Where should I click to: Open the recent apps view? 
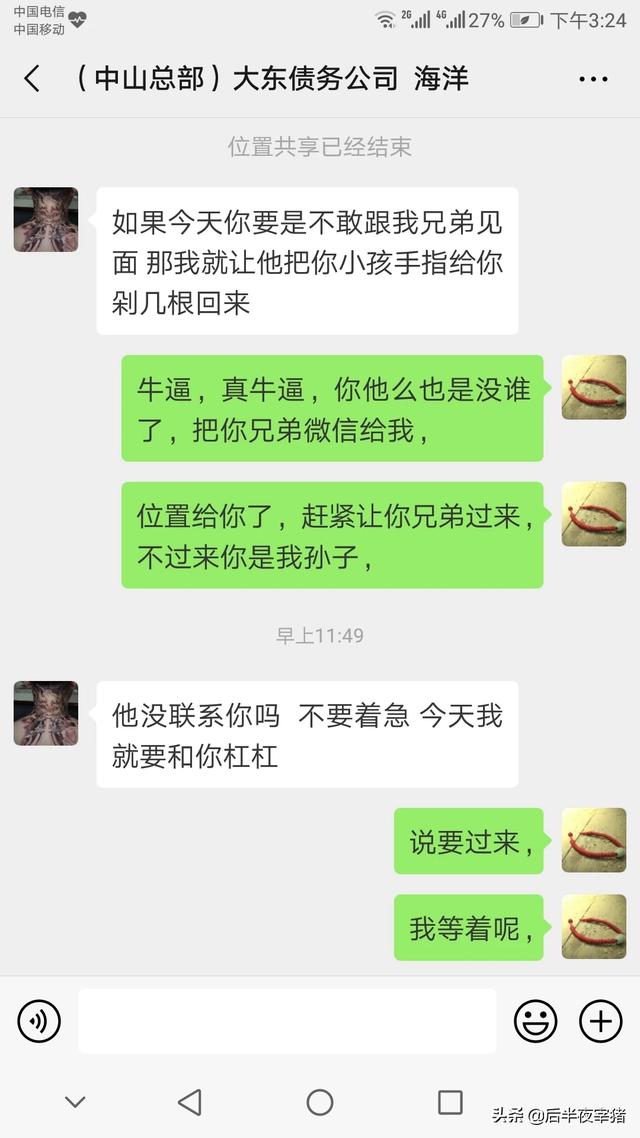(450, 1102)
